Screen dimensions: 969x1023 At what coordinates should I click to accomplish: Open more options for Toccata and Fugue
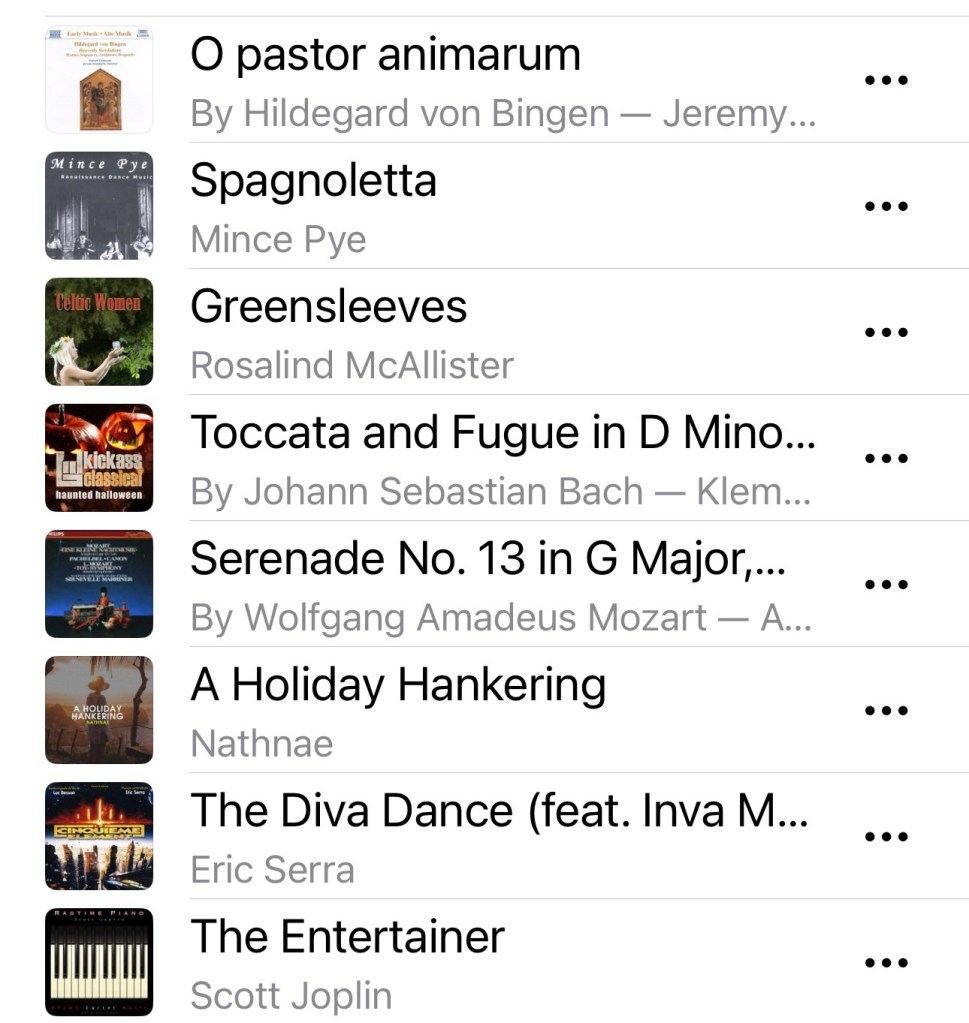coord(885,458)
